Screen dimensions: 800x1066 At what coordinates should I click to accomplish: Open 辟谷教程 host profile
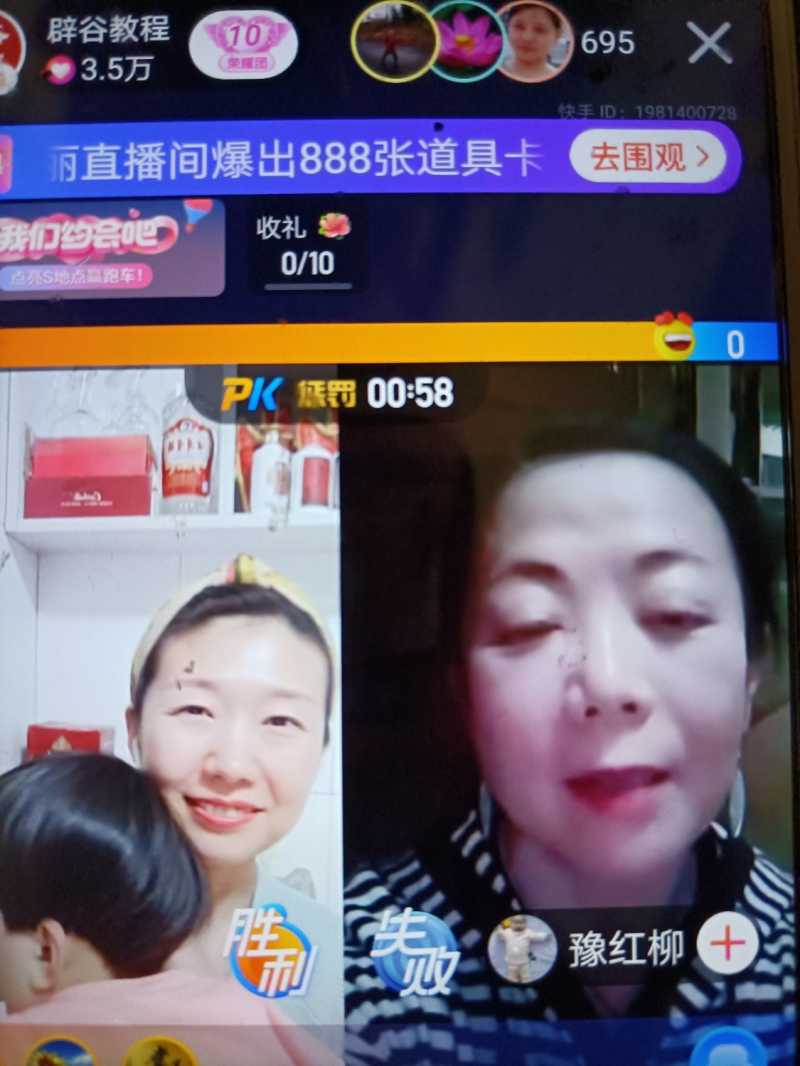[x=107, y=29]
